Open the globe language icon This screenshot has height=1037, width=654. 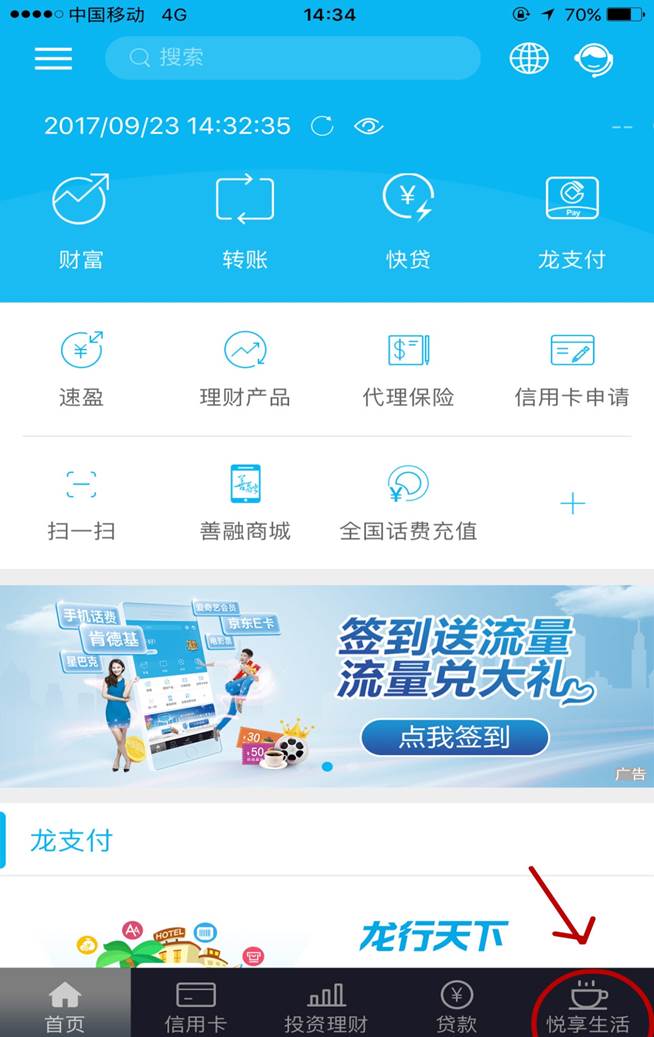pos(529,58)
